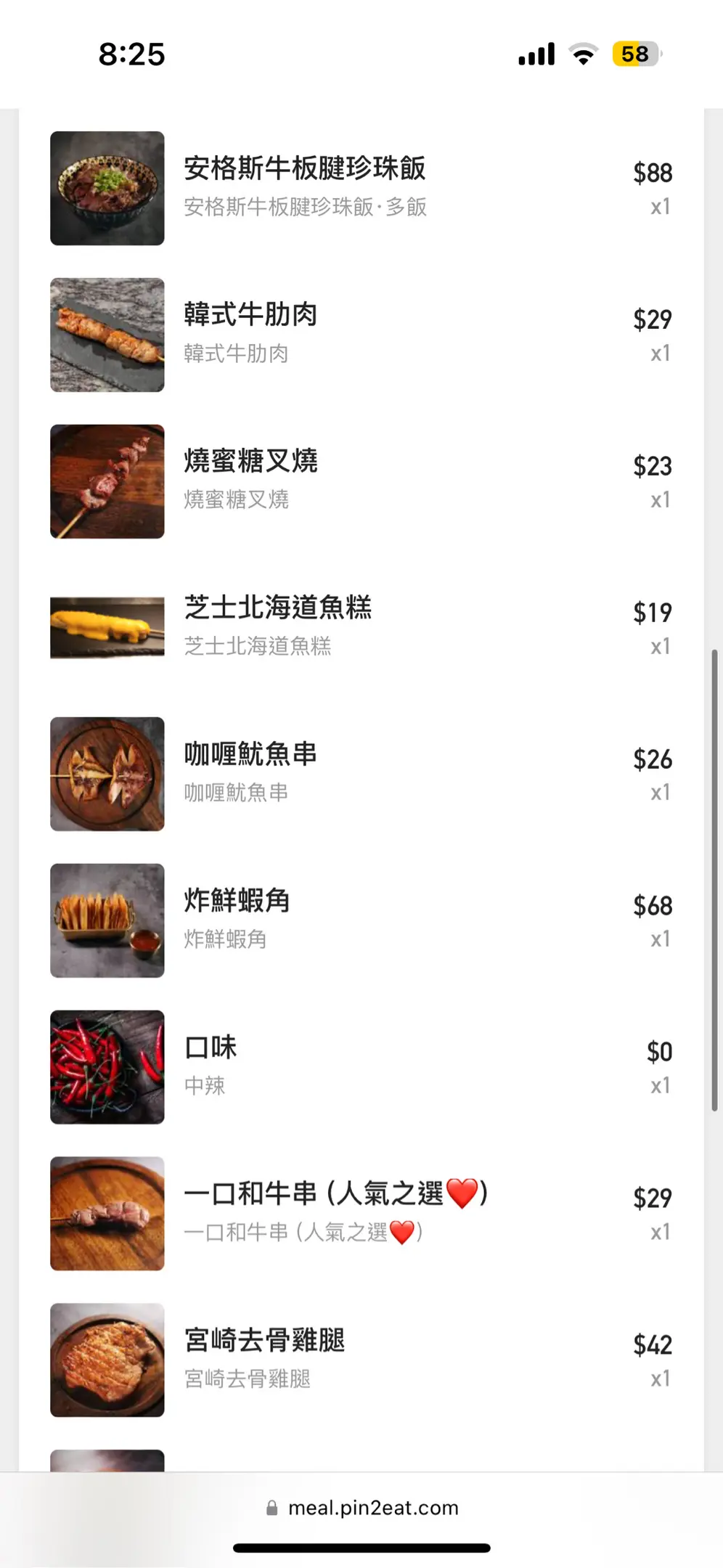Screen dimensions: 723x1568
Task: Select the 韓式牛肋肉 row
Action: [361, 335]
